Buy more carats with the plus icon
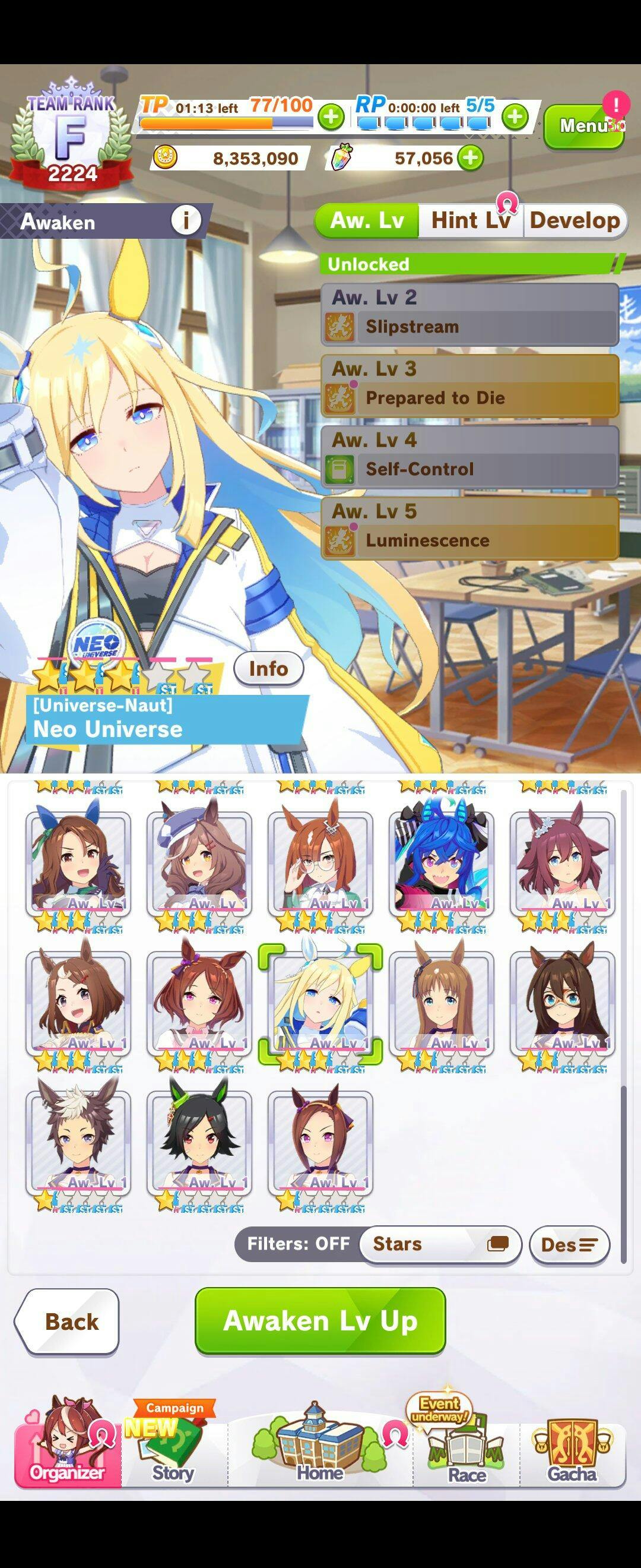The height and width of the screenshot is (1568, 641). point(470,158)
